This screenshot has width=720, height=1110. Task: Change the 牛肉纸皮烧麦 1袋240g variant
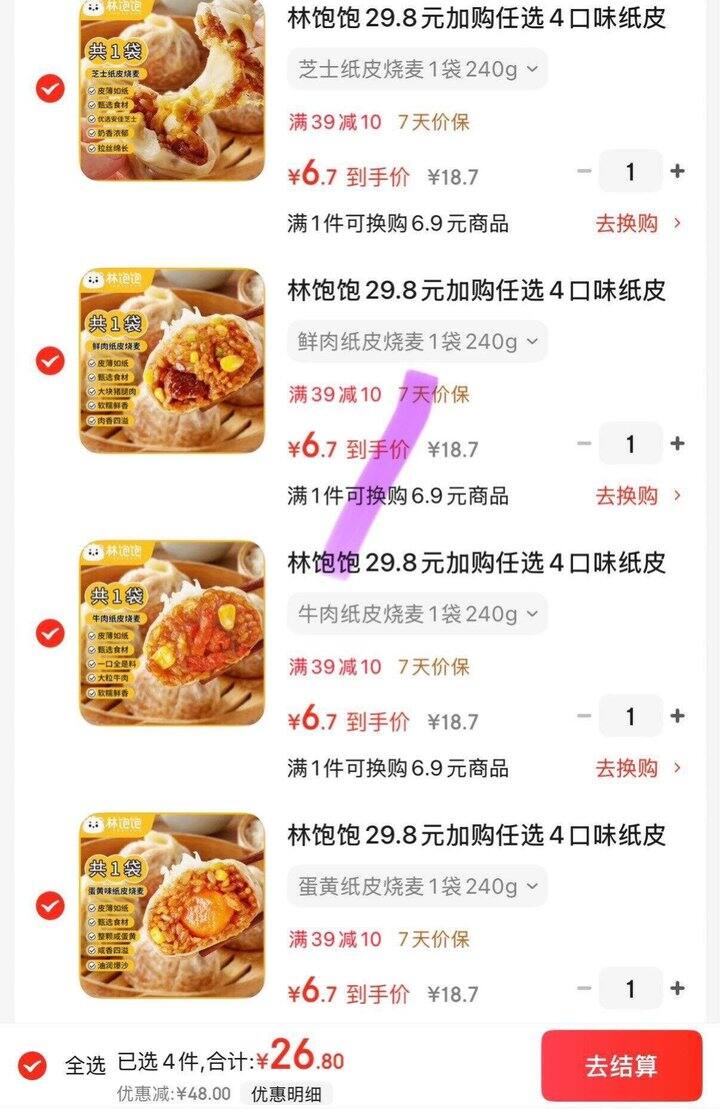(x=417, y=614)
